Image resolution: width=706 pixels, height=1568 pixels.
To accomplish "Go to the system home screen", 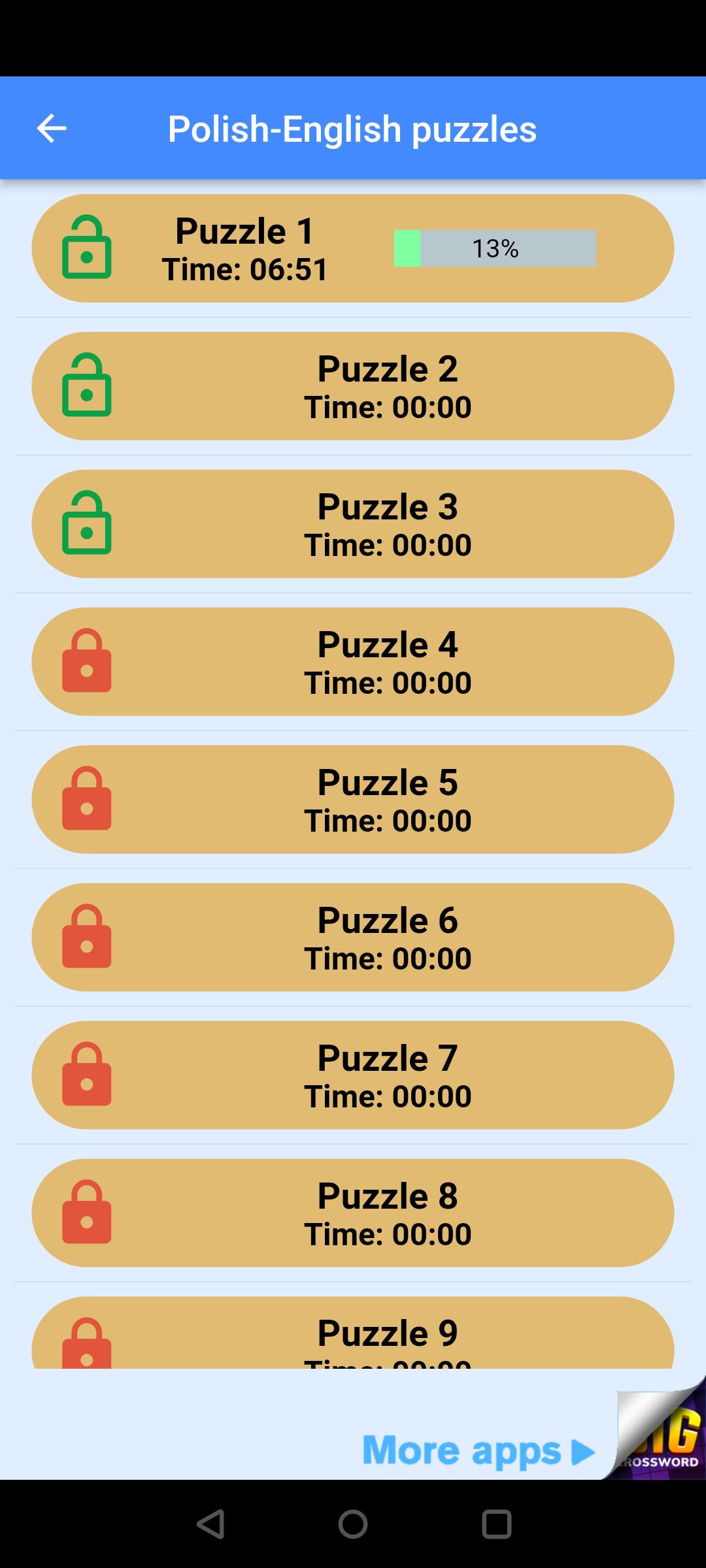I will 353,1524.
